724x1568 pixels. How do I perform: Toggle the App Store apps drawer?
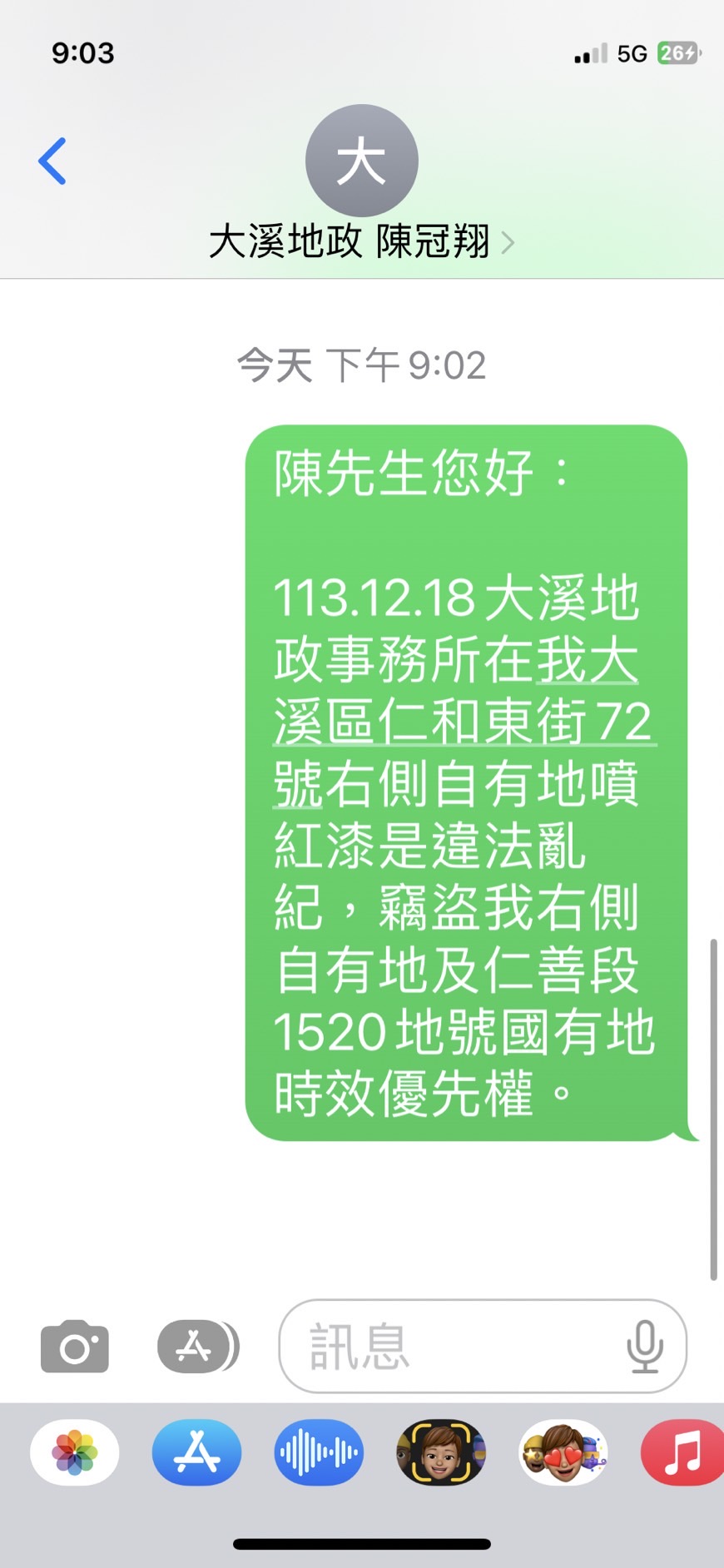(197, 1346)
